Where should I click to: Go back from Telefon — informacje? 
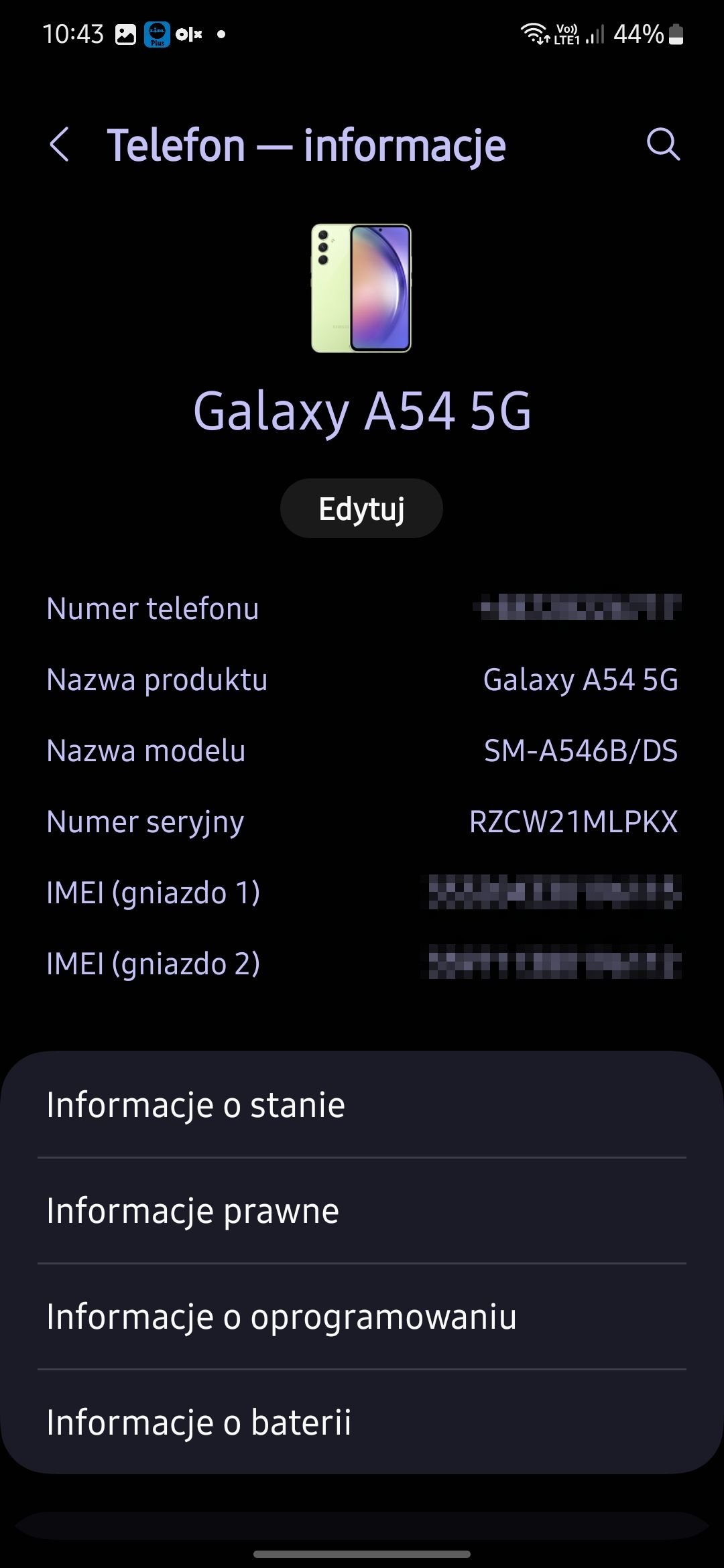click(60, 145)
